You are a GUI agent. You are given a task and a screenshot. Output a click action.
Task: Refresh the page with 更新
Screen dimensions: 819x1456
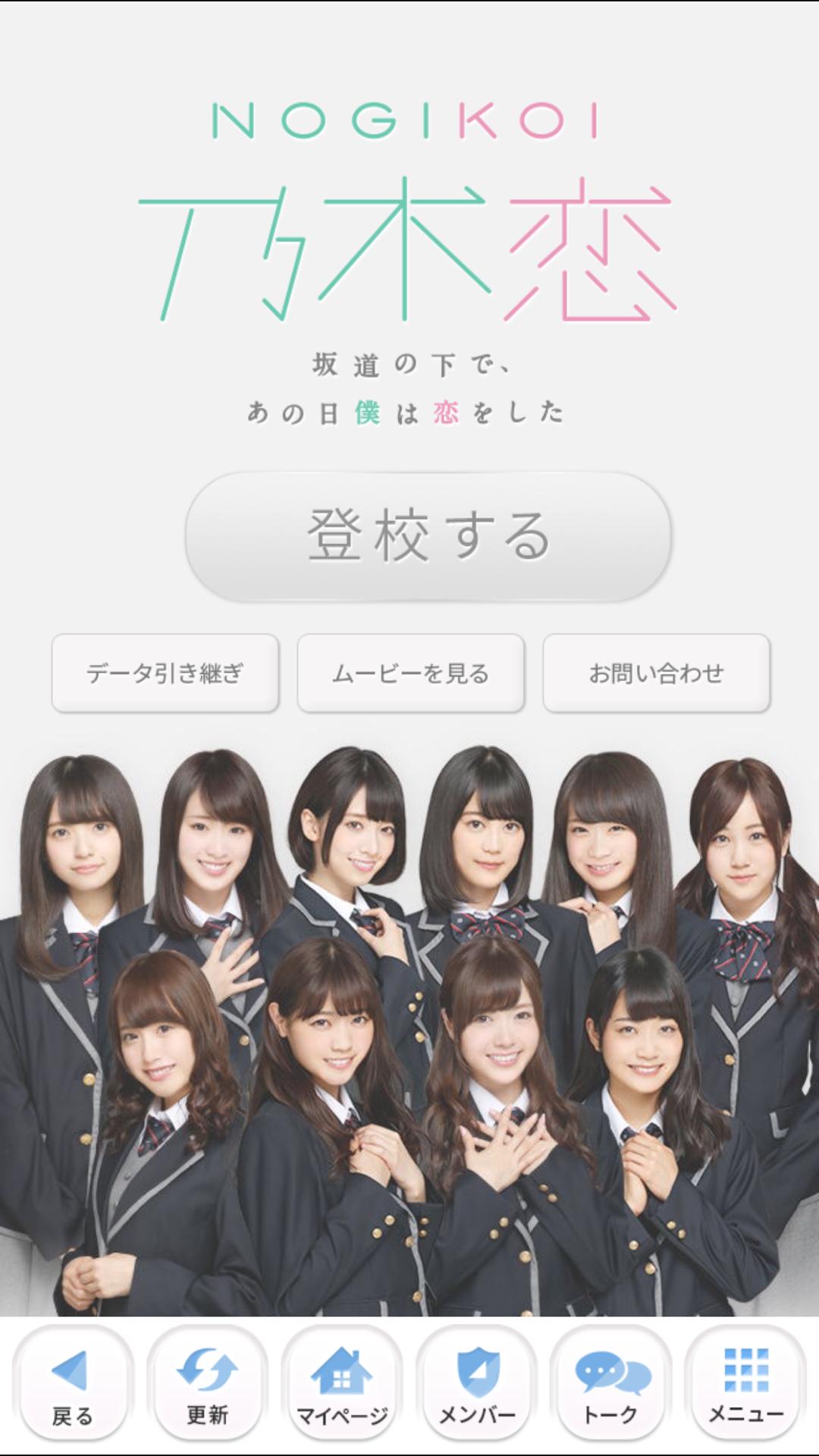207,1385
